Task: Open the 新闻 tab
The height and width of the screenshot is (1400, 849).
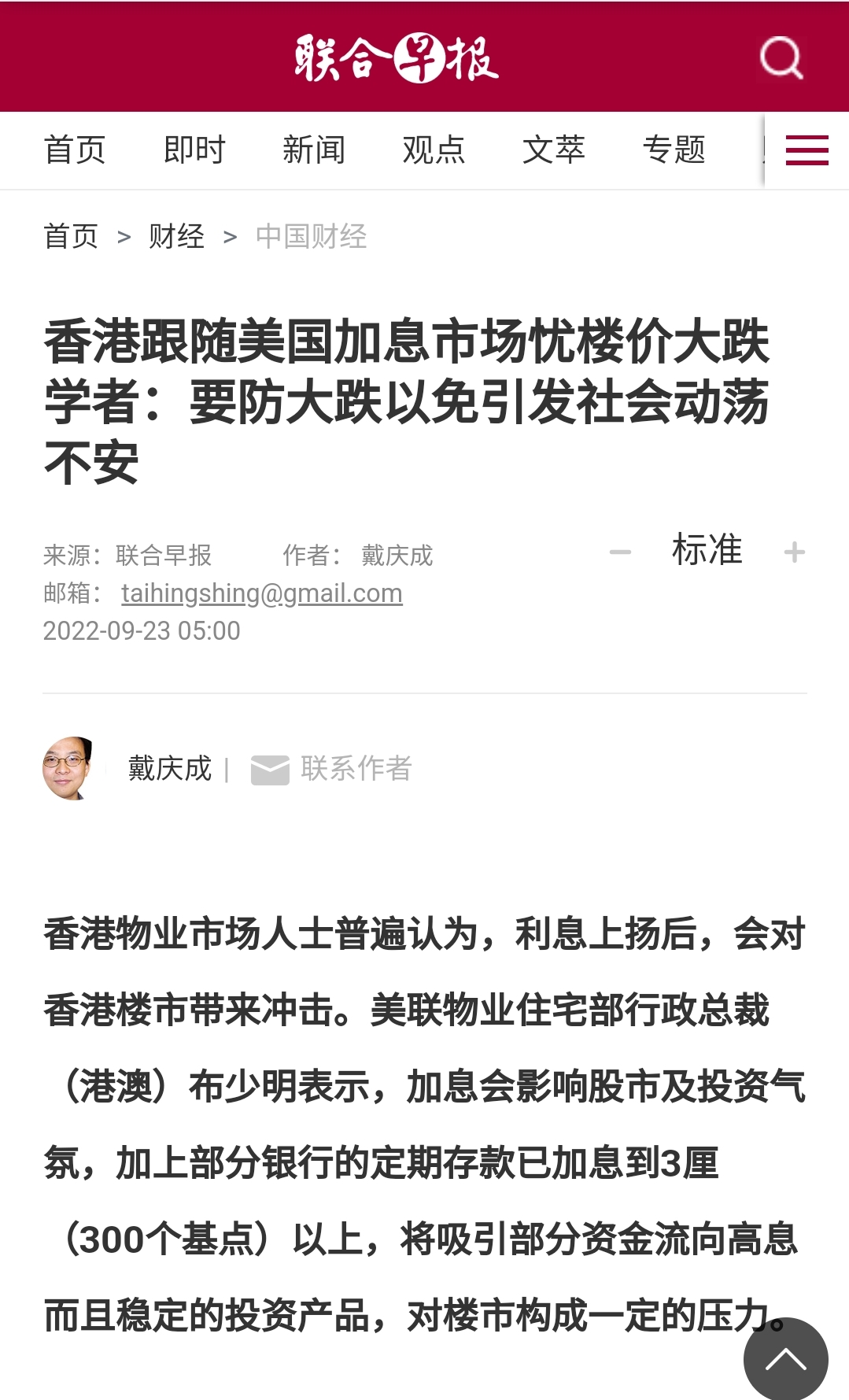Action: point(314,150)
